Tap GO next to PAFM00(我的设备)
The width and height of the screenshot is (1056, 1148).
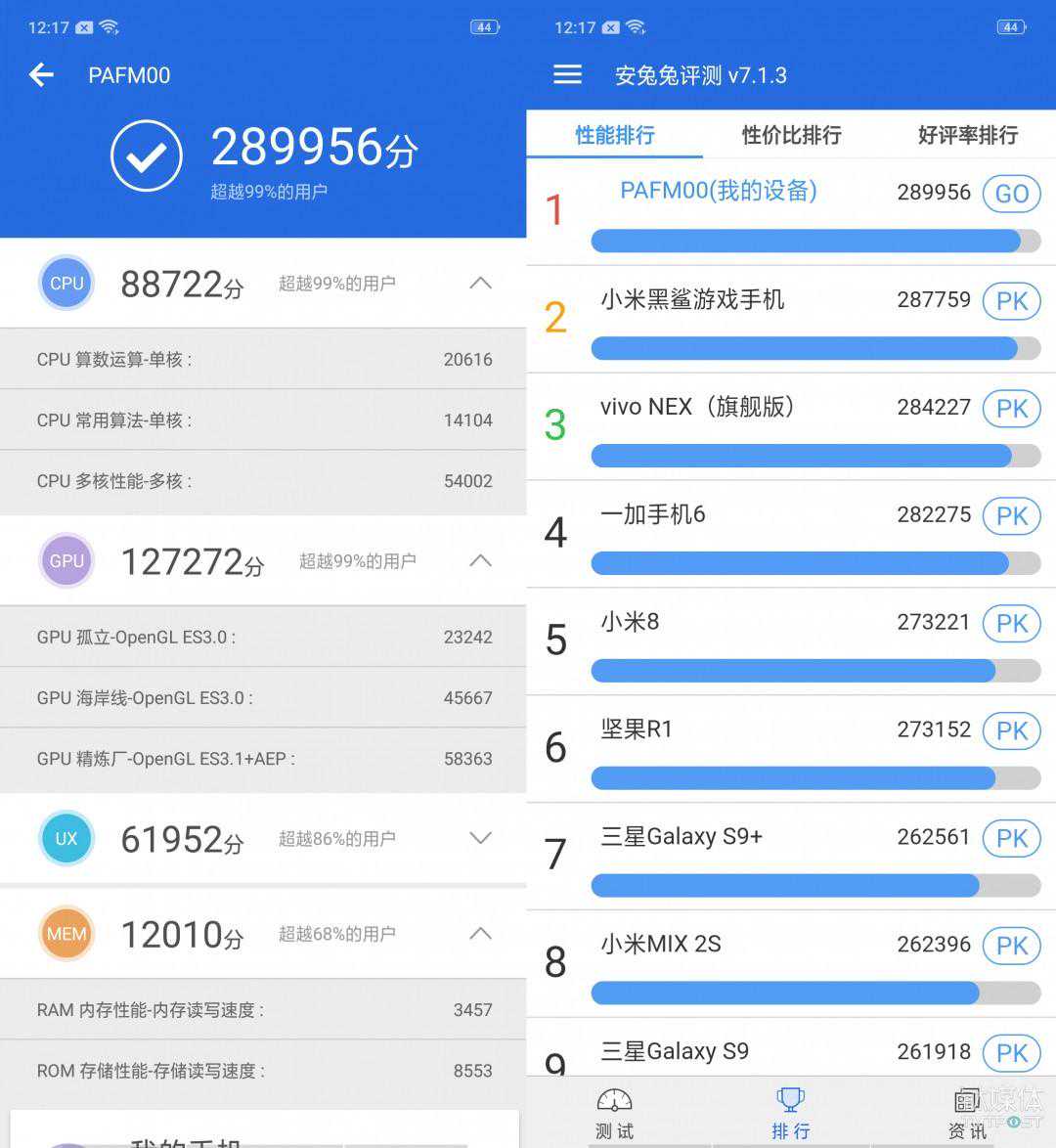click(1011, 194)
